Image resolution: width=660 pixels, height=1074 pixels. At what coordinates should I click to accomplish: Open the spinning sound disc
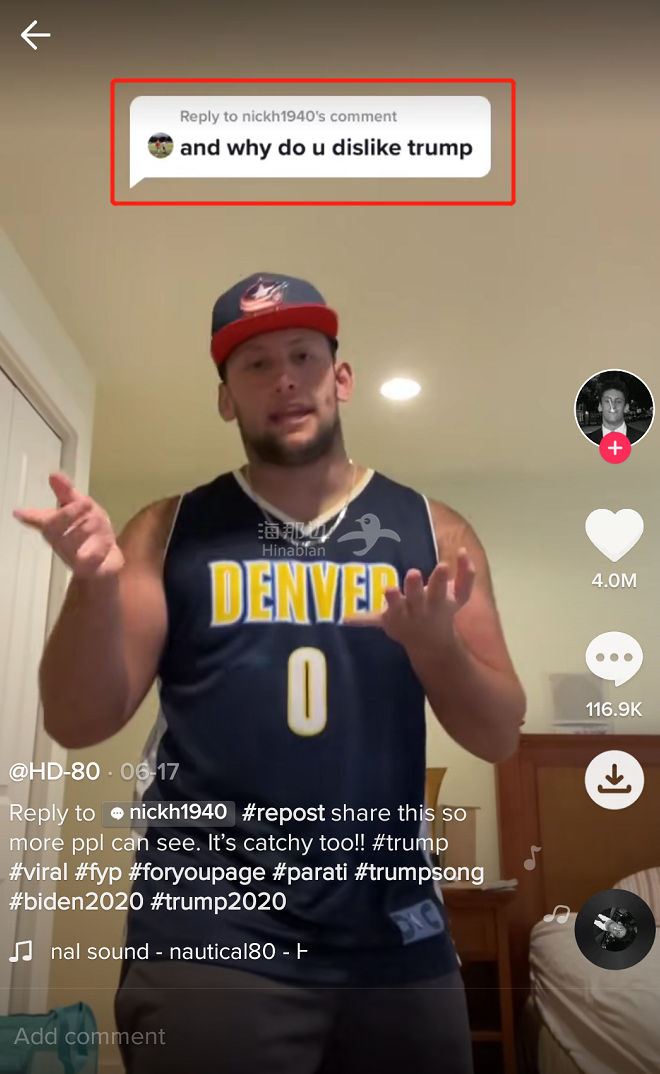(614, 928)
